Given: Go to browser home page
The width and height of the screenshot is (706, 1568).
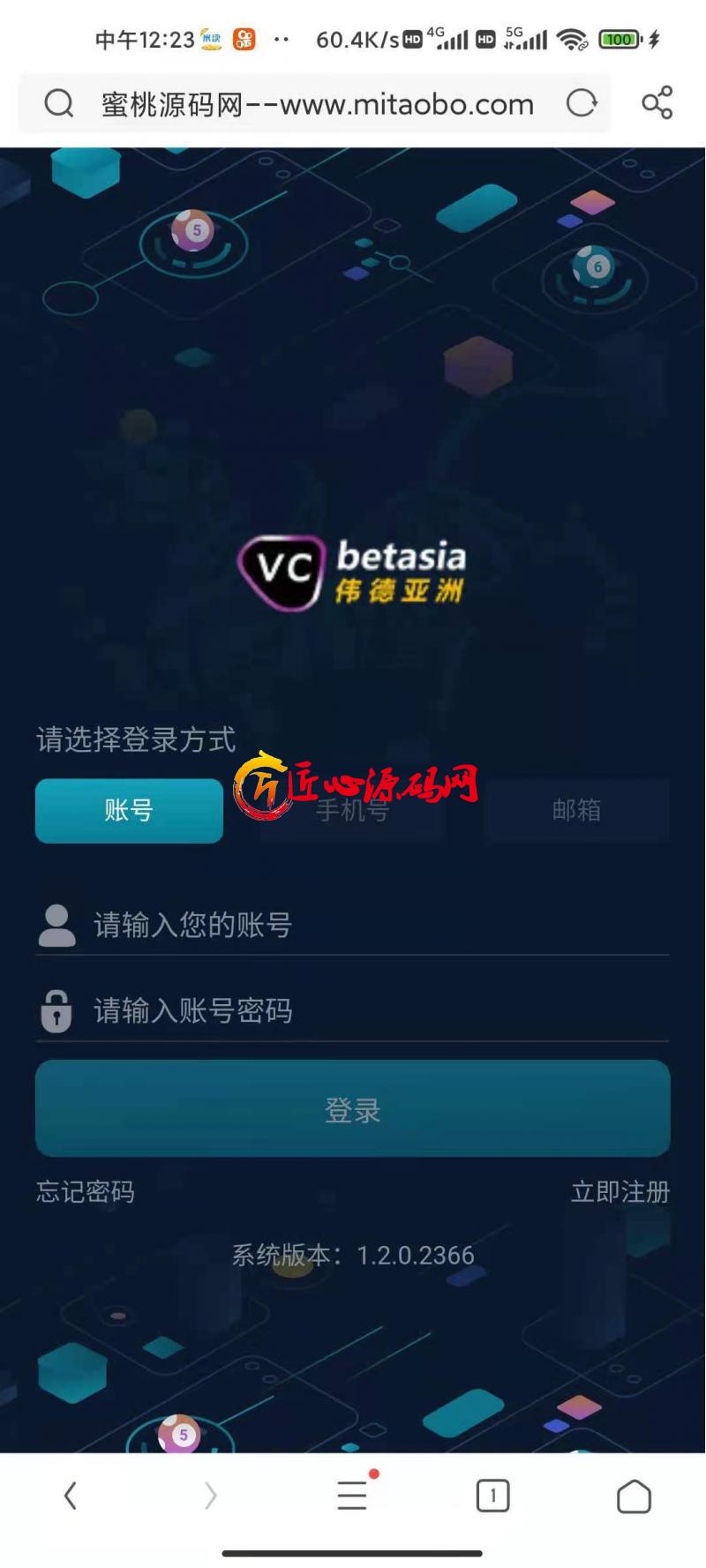Looking at the screenshot, I should pos(634,1496).
